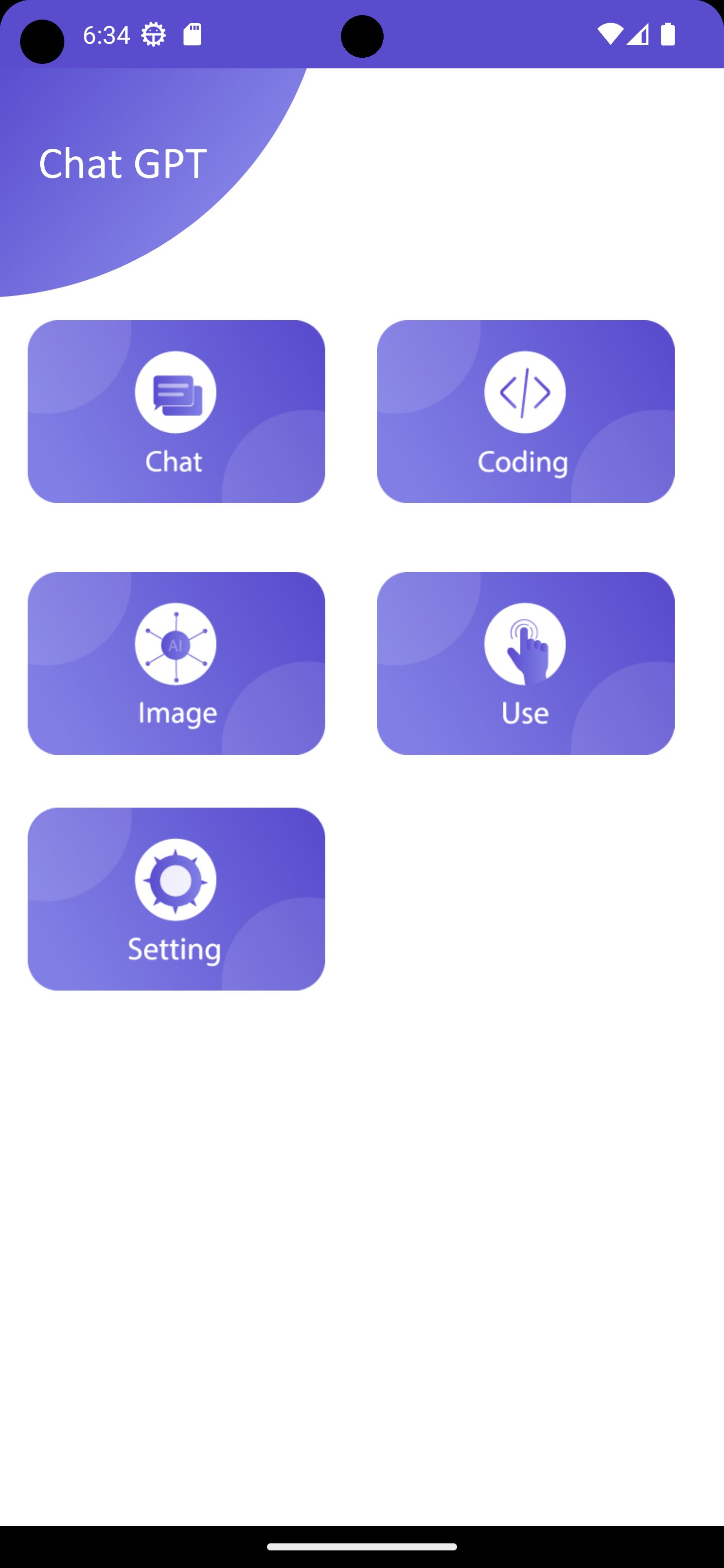Viewport: 724px width, 1568px height.
Task: Select the Coding card
Action: pos(525,412)
